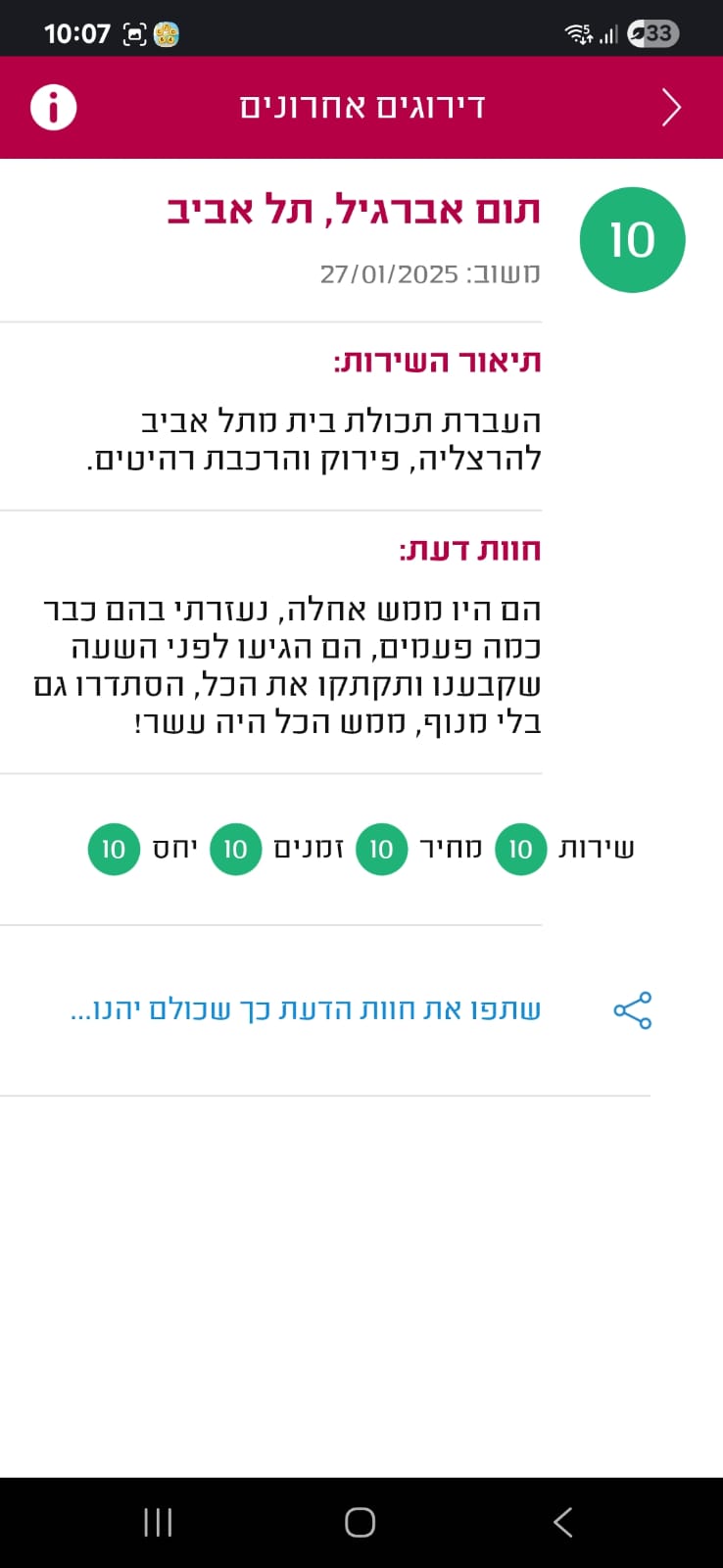
Task: Go to the home screen
Action: tap(361, 1522)
